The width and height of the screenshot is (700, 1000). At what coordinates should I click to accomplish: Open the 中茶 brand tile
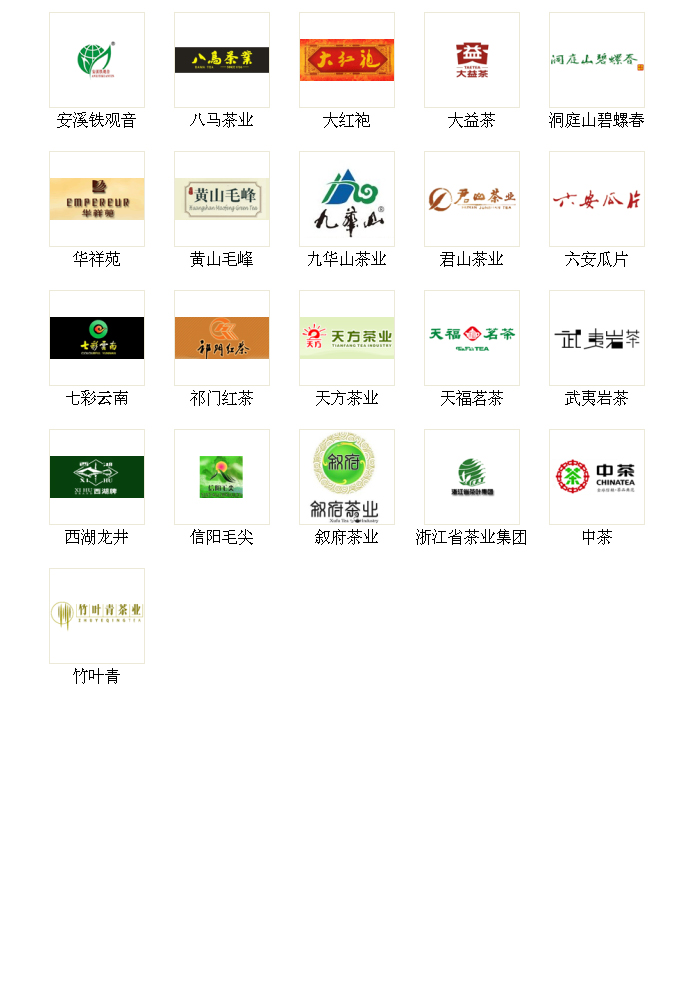(x=597, y=477)
